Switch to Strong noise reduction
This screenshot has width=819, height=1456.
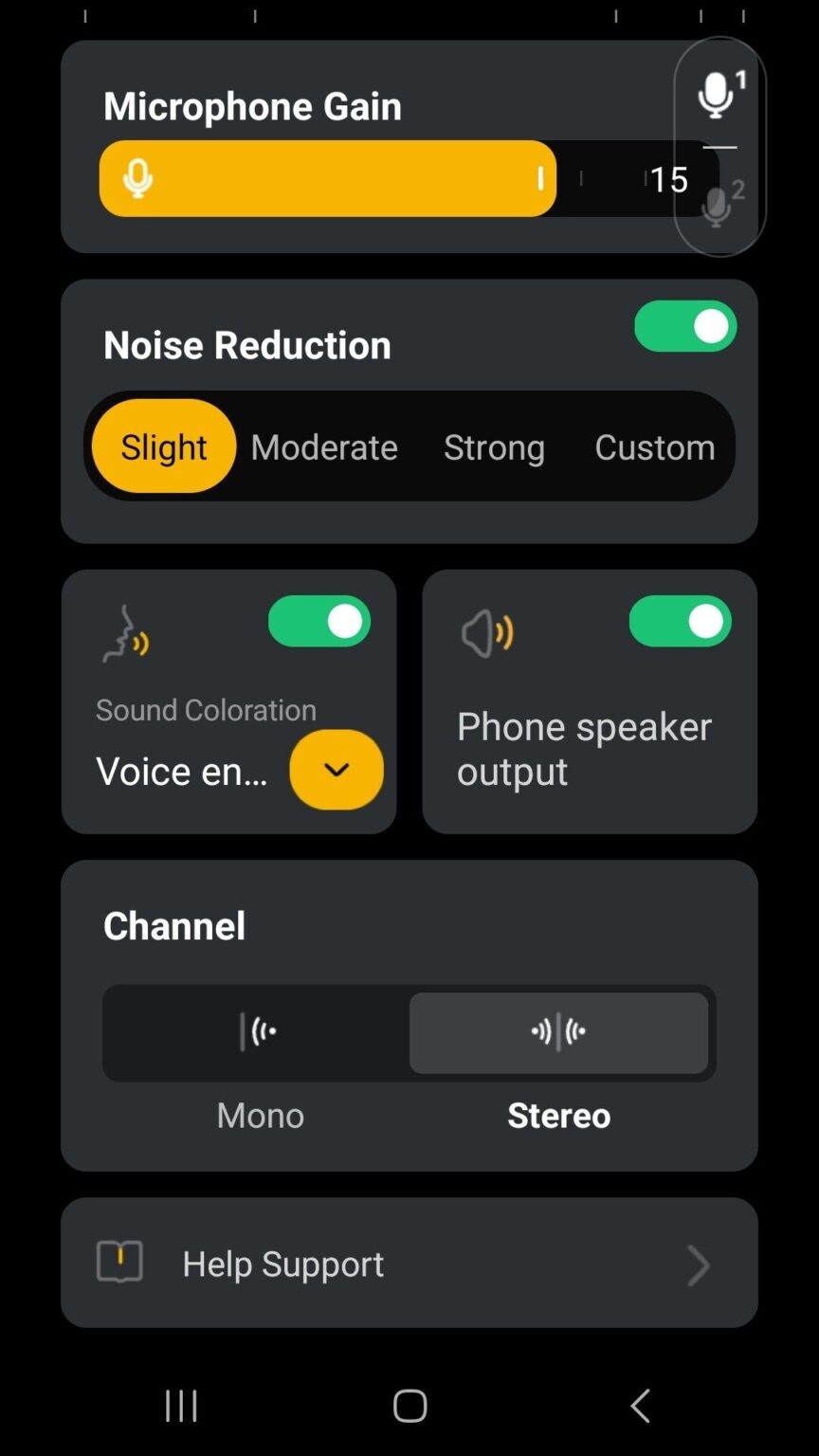click(x=494, y=446)
